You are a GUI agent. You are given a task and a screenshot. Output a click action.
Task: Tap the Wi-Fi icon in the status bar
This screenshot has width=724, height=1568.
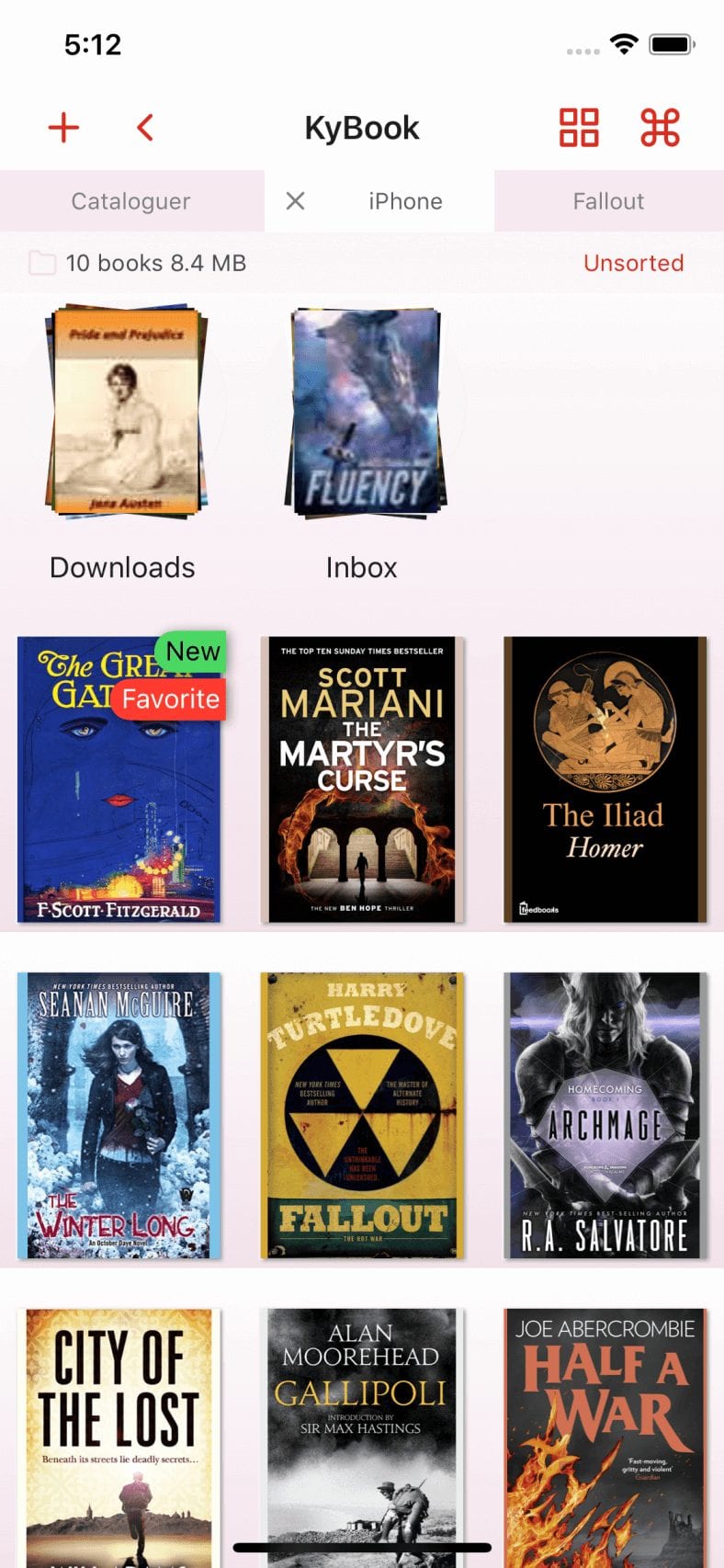click(624, 42)
